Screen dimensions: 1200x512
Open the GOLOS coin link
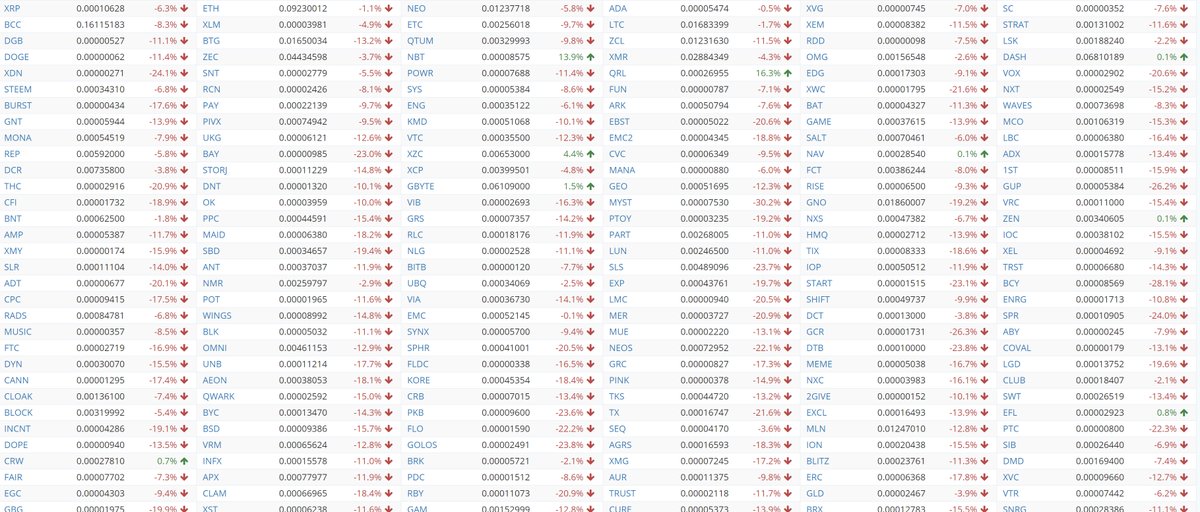coord(423,444)
